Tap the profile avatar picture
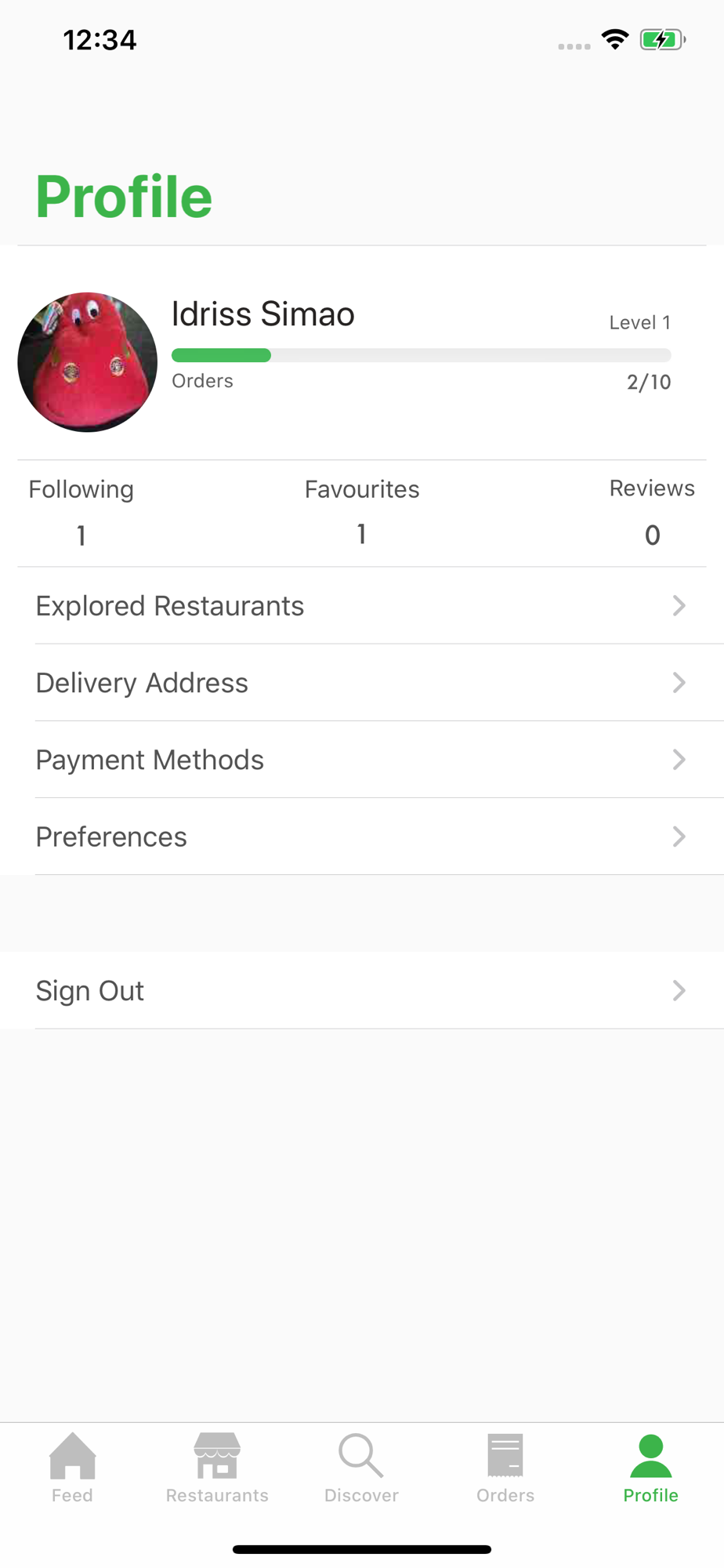 click(x=87, y=361)
